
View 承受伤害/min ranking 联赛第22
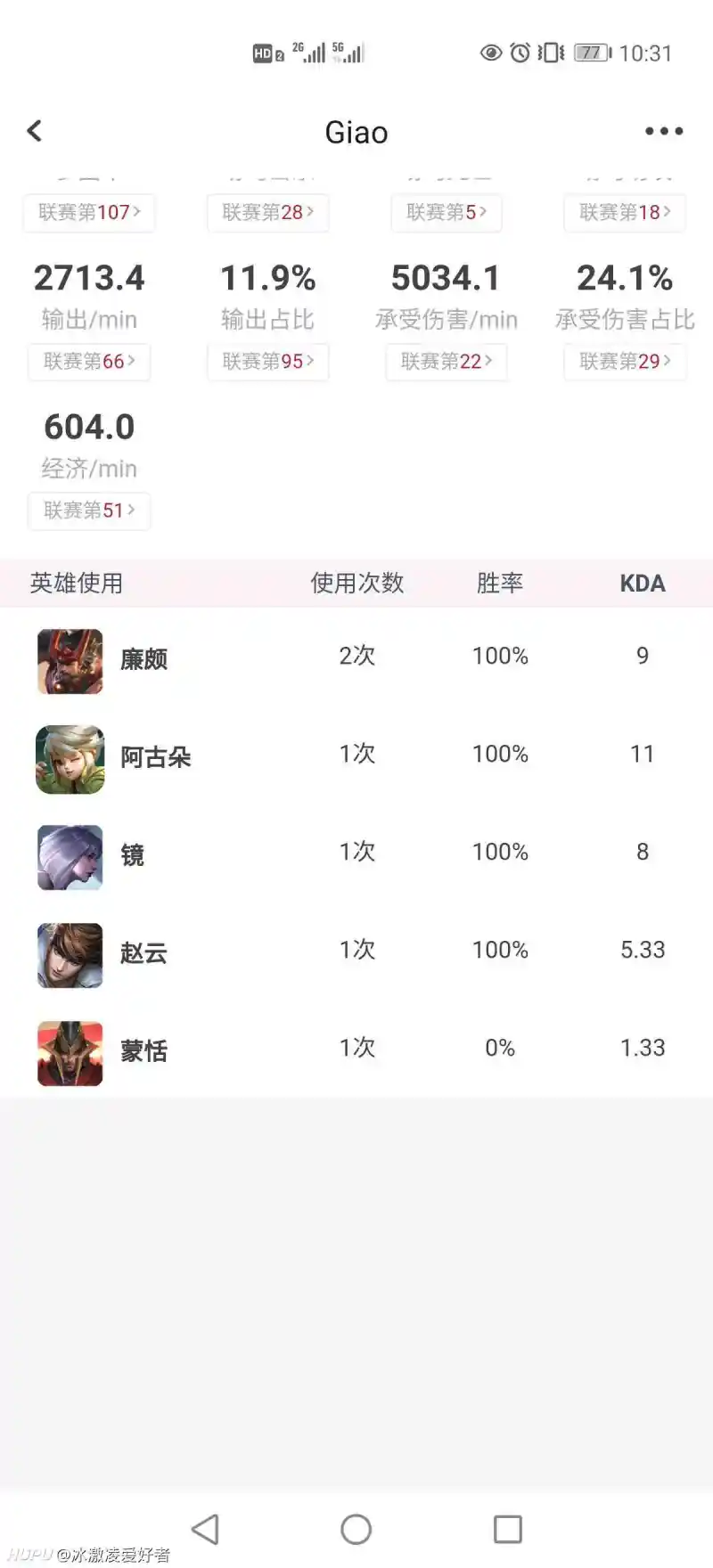pyautogui.click(x=446, y=362)
